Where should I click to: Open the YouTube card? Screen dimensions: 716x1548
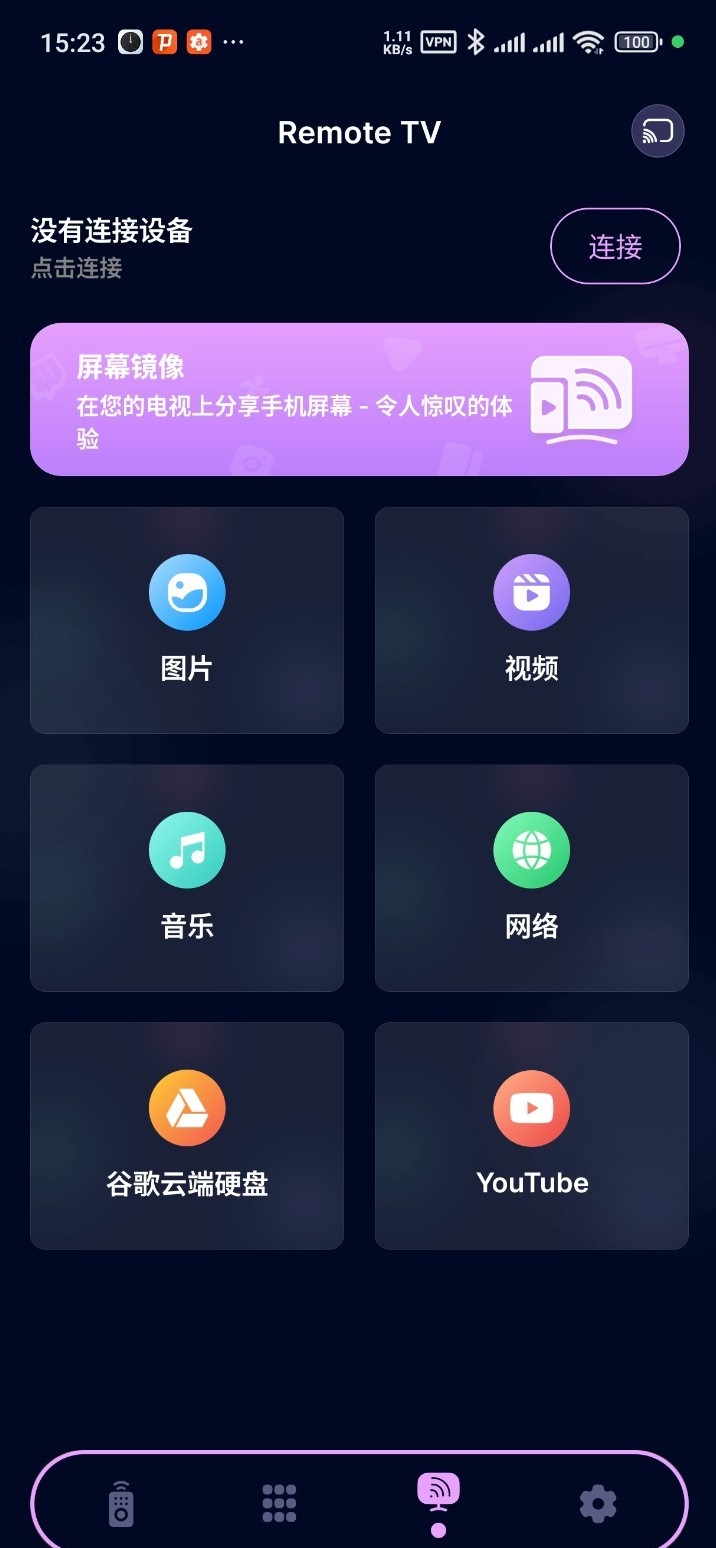(x=531, y=1135)
